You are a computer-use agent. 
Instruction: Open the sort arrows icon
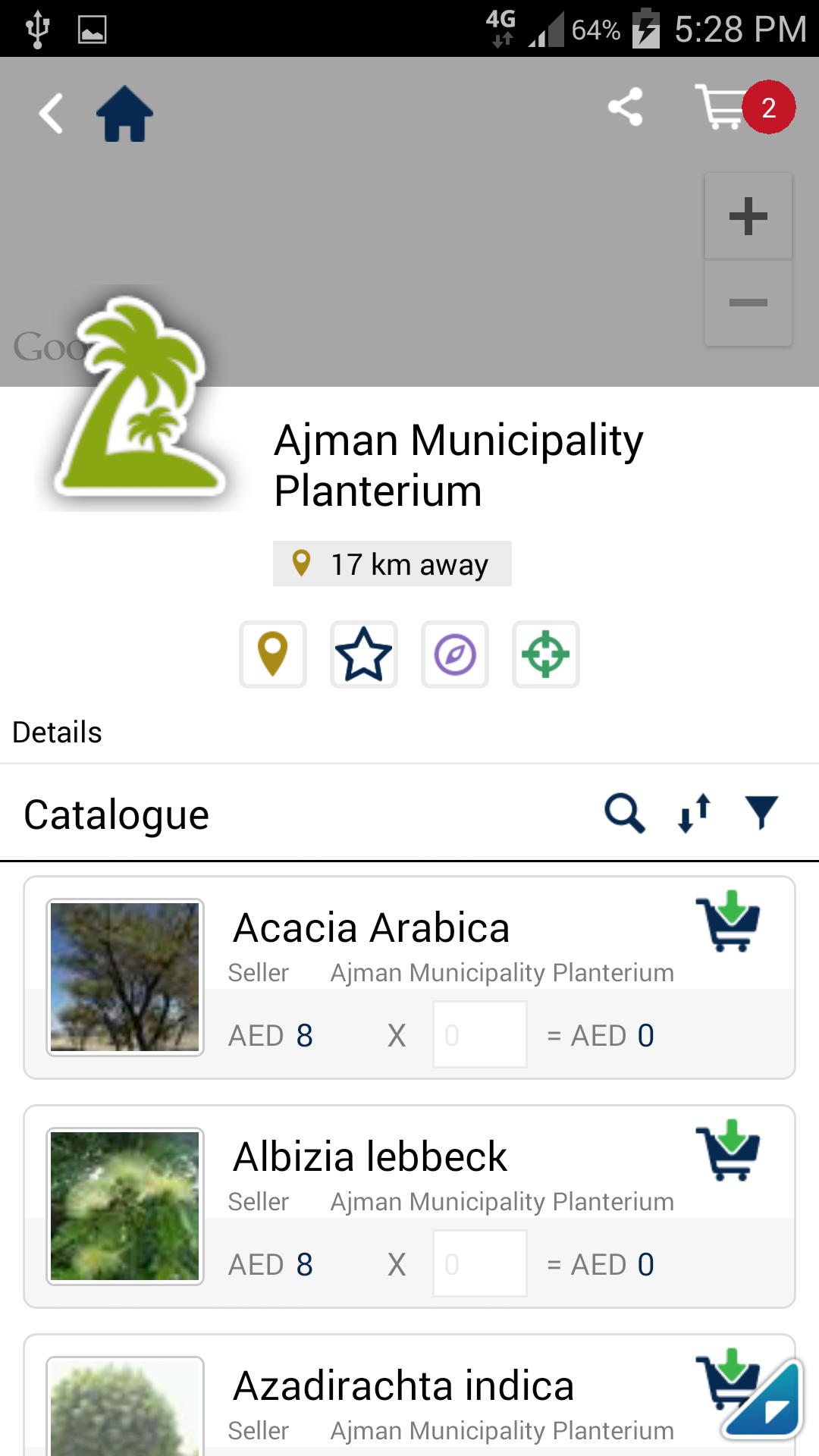tap(692, 813)
